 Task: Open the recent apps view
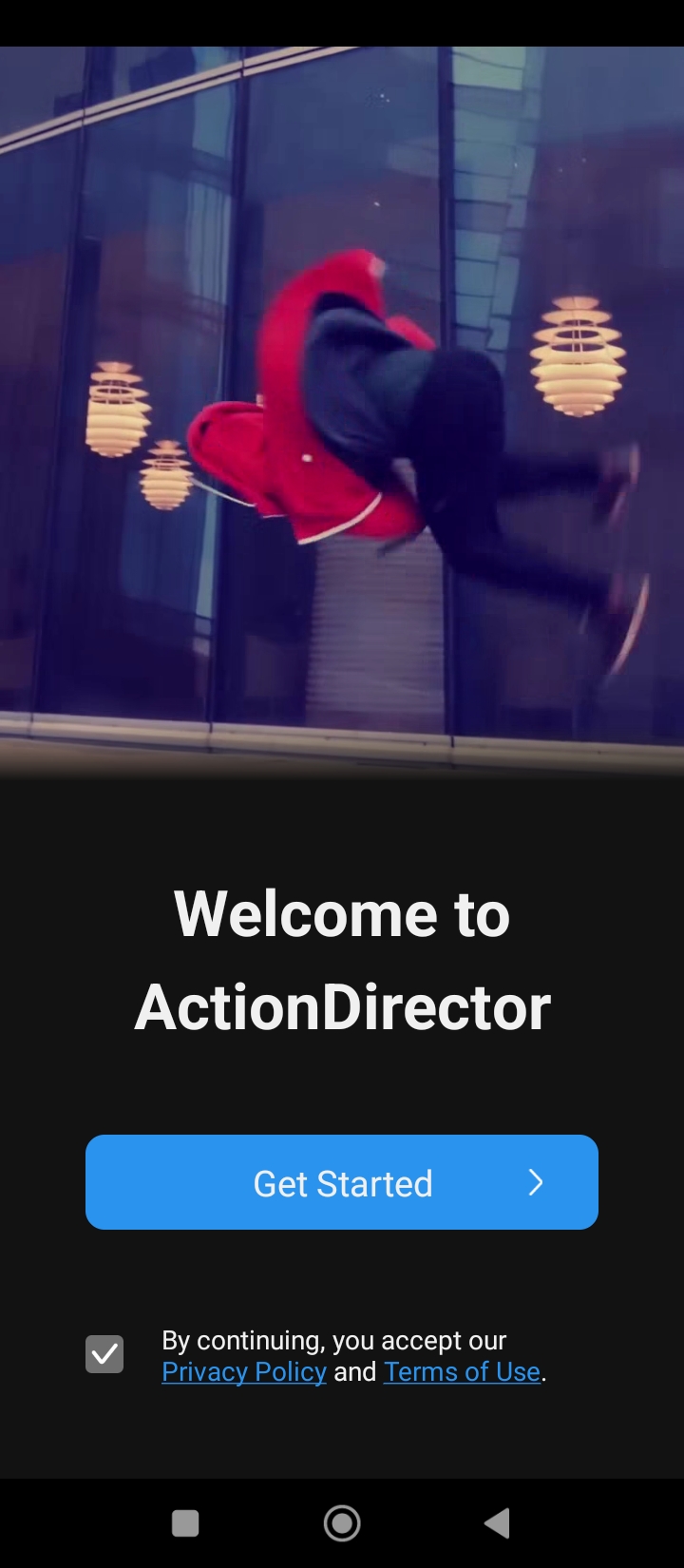(185, 1523)
